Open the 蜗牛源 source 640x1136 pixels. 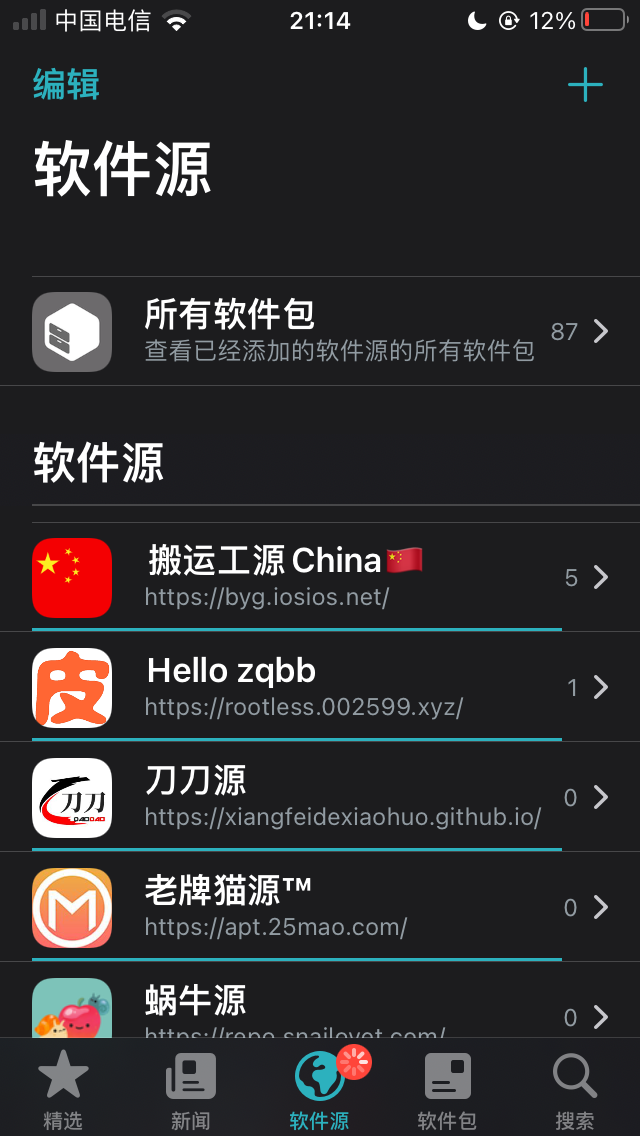(x=320, y=1005)
